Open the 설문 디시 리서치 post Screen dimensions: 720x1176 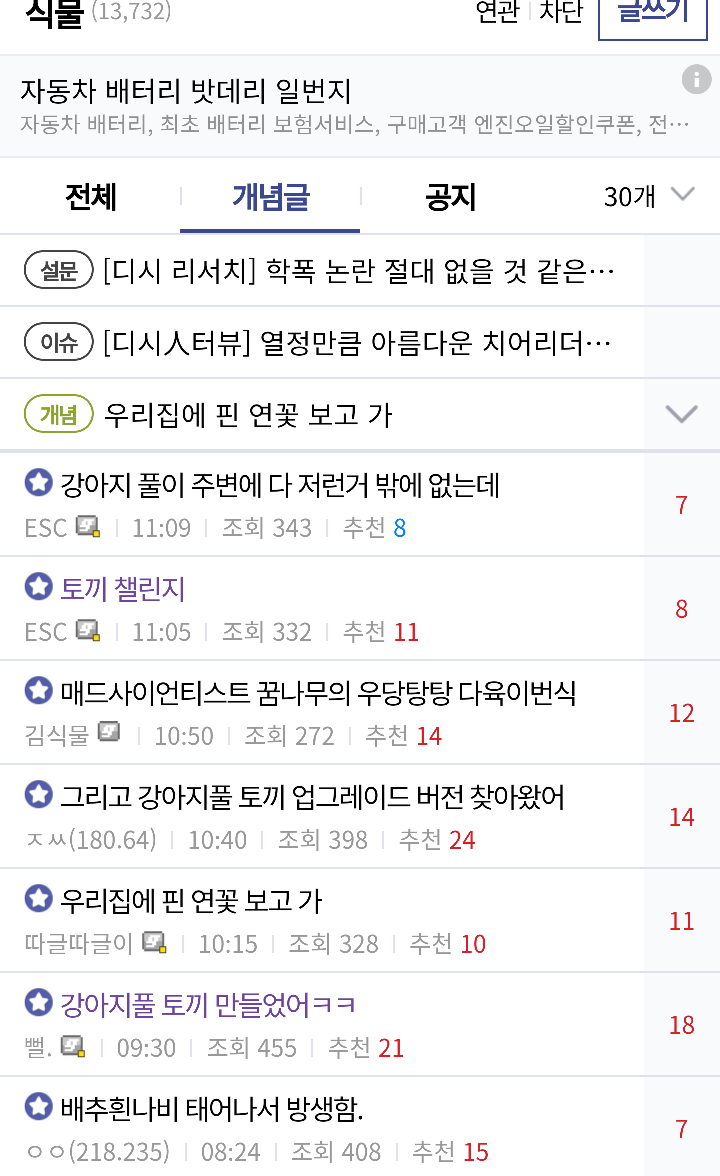click(x=321, y=270)
